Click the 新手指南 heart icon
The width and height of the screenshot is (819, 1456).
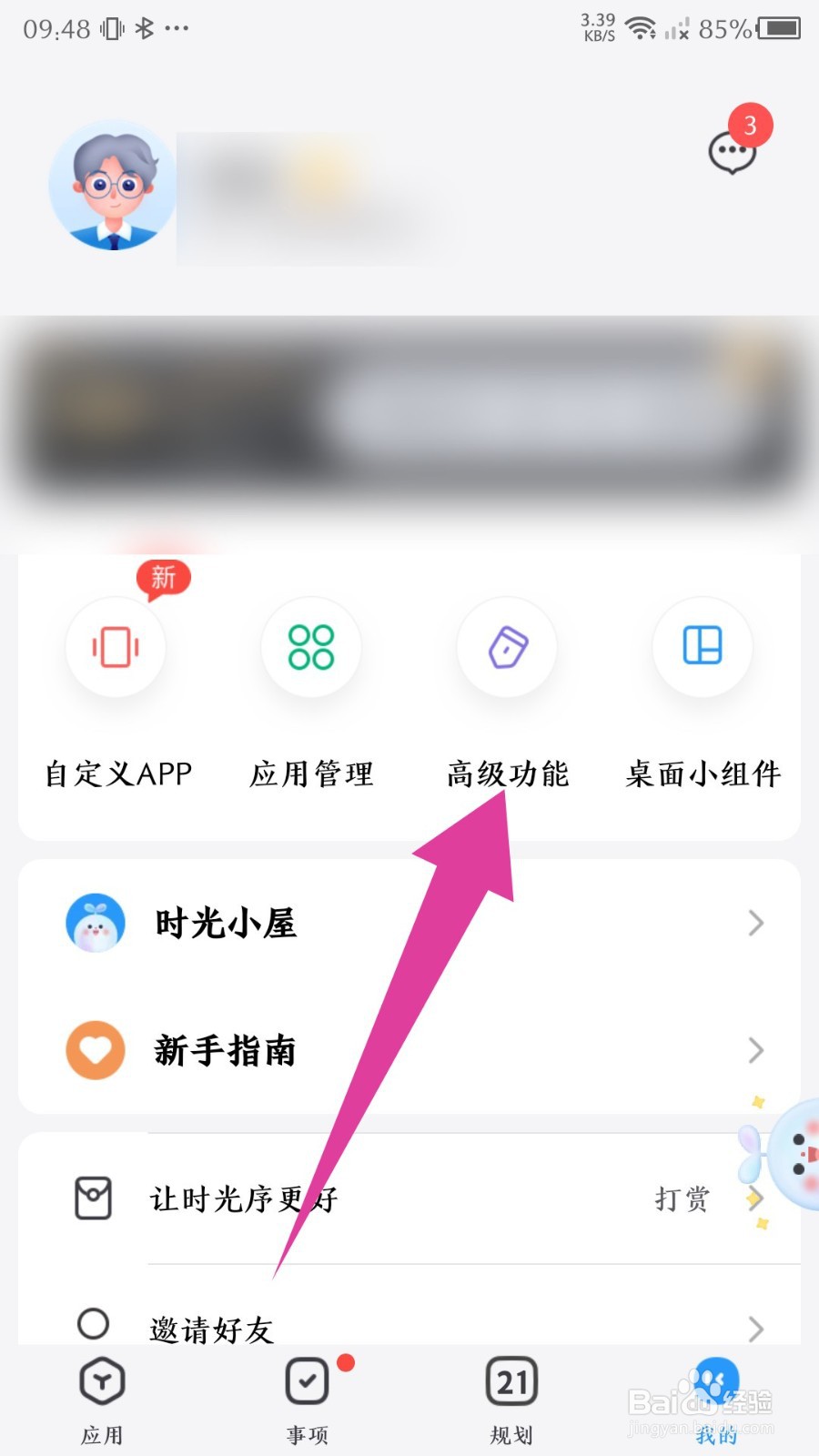pyautogui.click(x=95, y=1051)
